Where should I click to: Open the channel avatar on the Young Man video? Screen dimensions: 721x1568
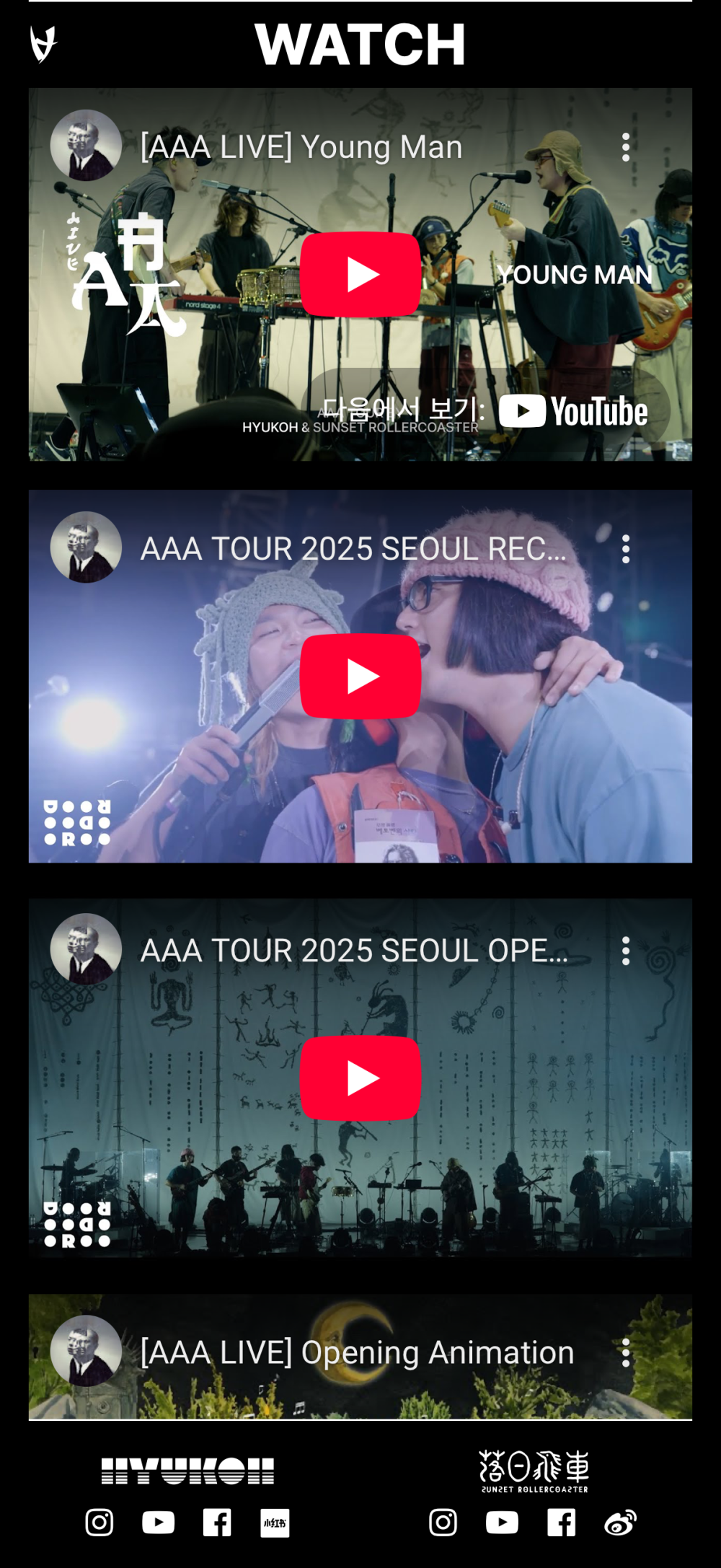pos(86,145)
